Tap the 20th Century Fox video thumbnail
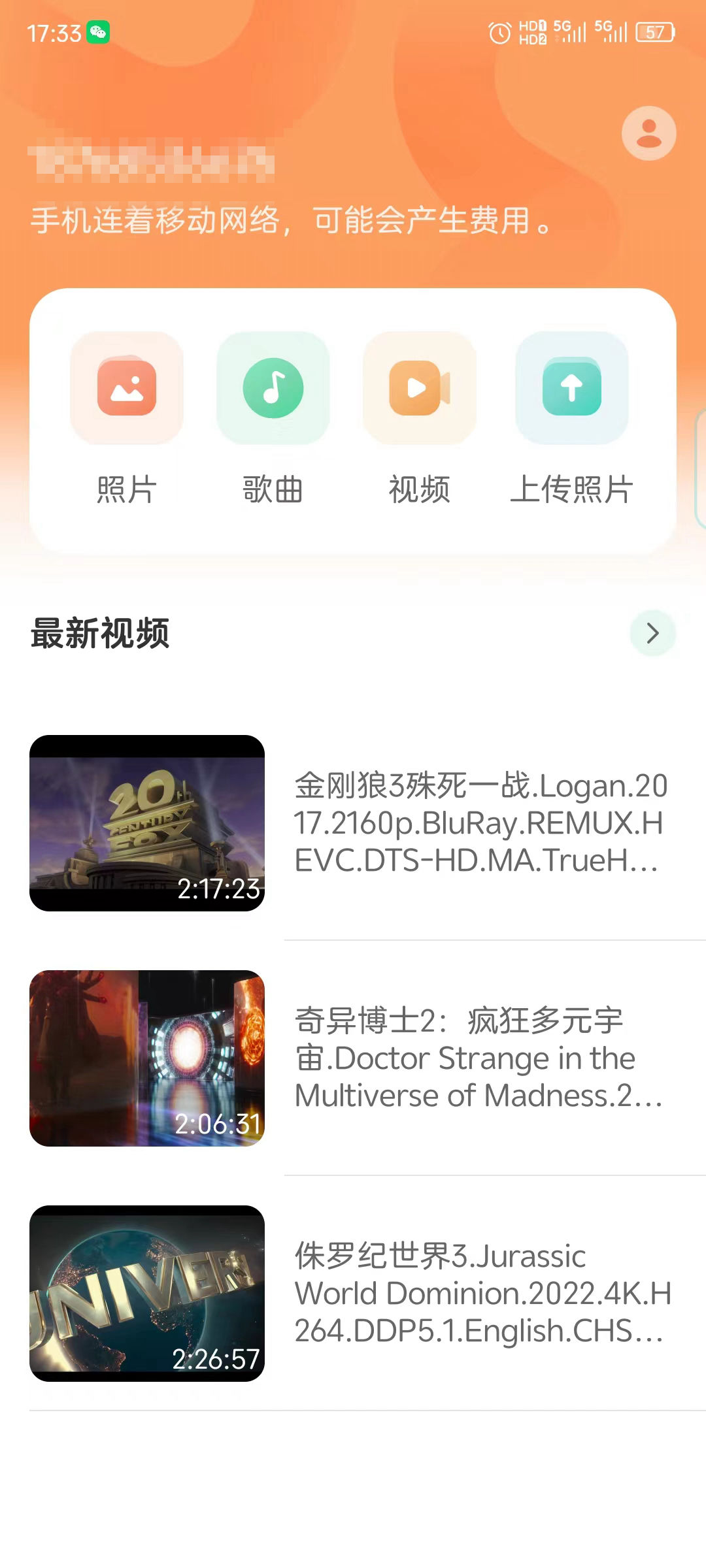 coord(148,826)
